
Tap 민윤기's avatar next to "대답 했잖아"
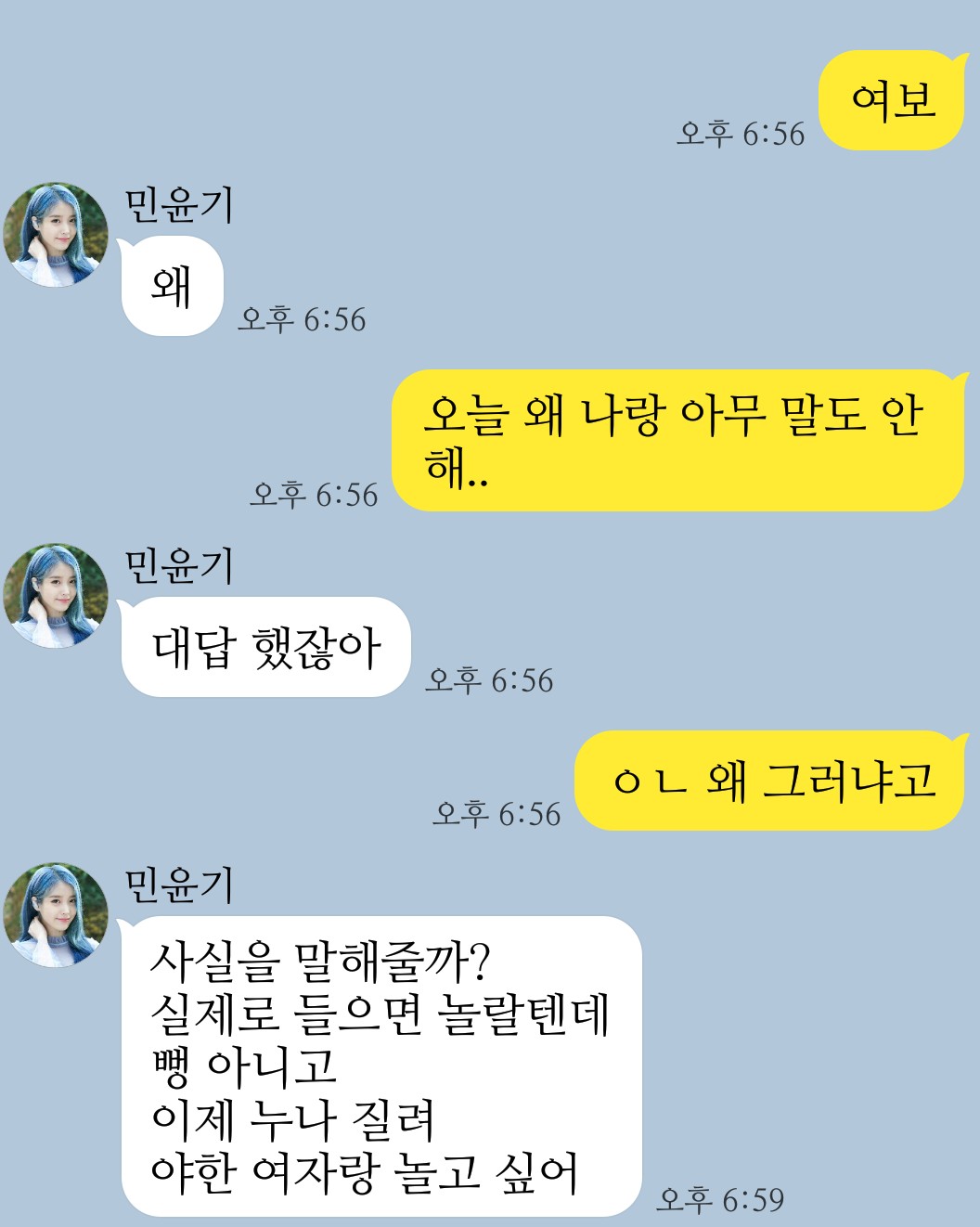[56, 596]
